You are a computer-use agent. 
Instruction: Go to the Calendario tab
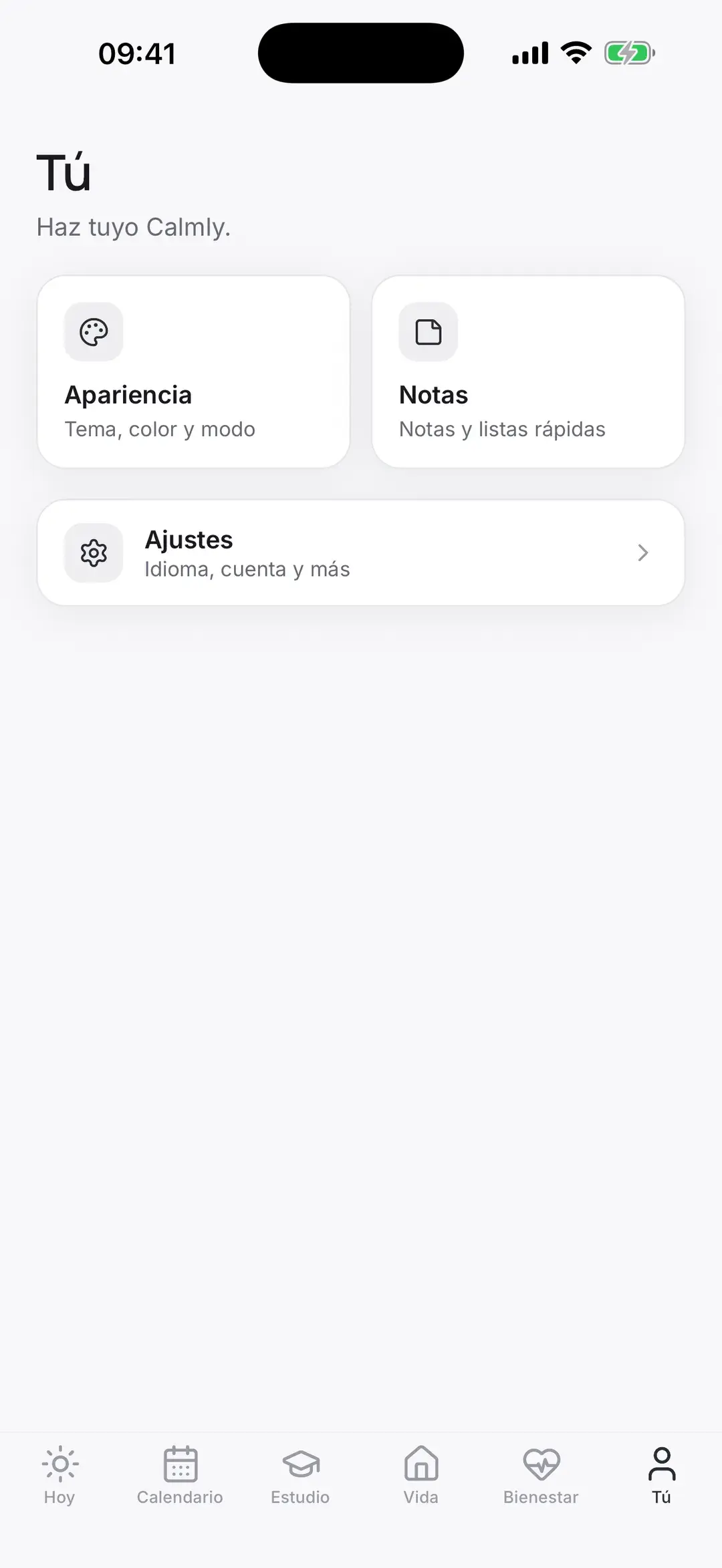click(180, 1475)
